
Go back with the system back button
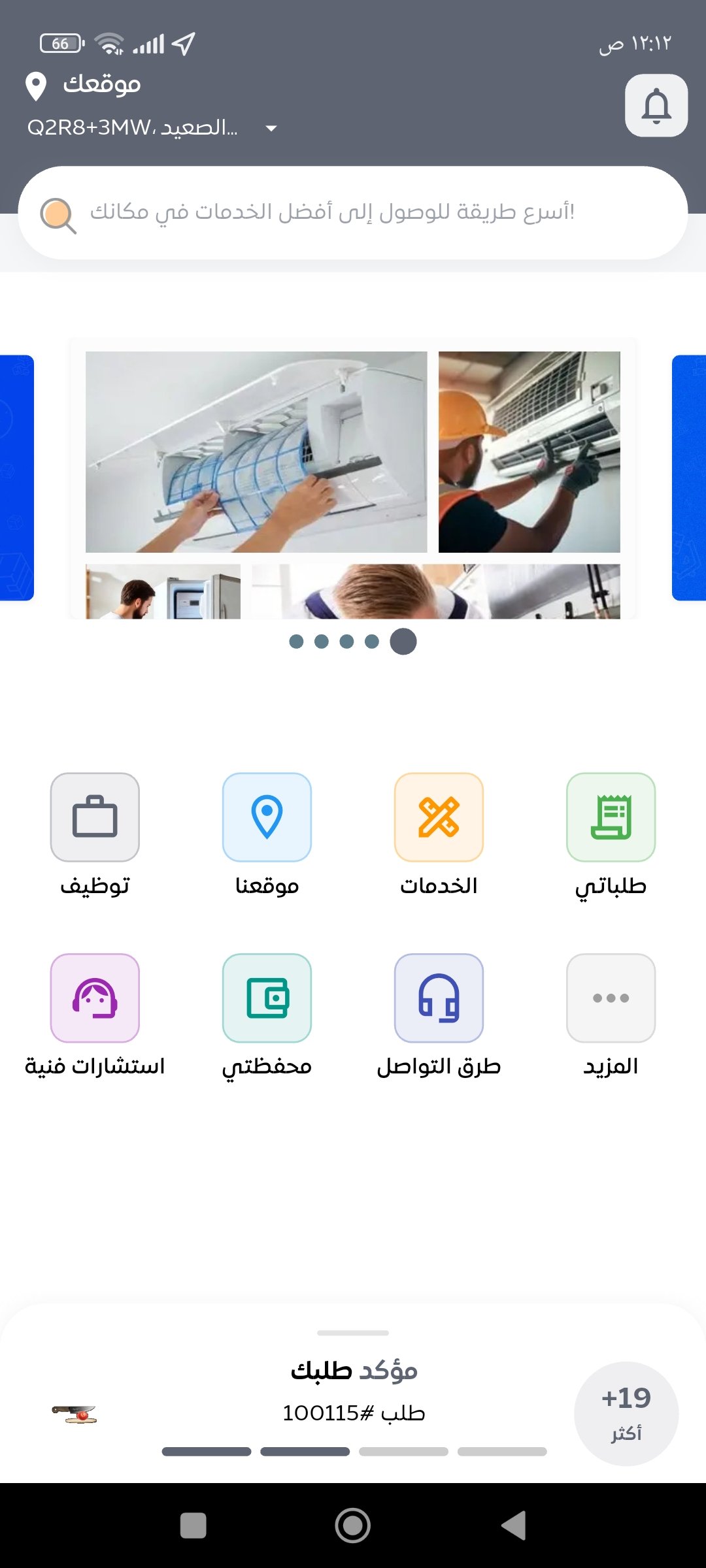click(x=514, y=1526)
